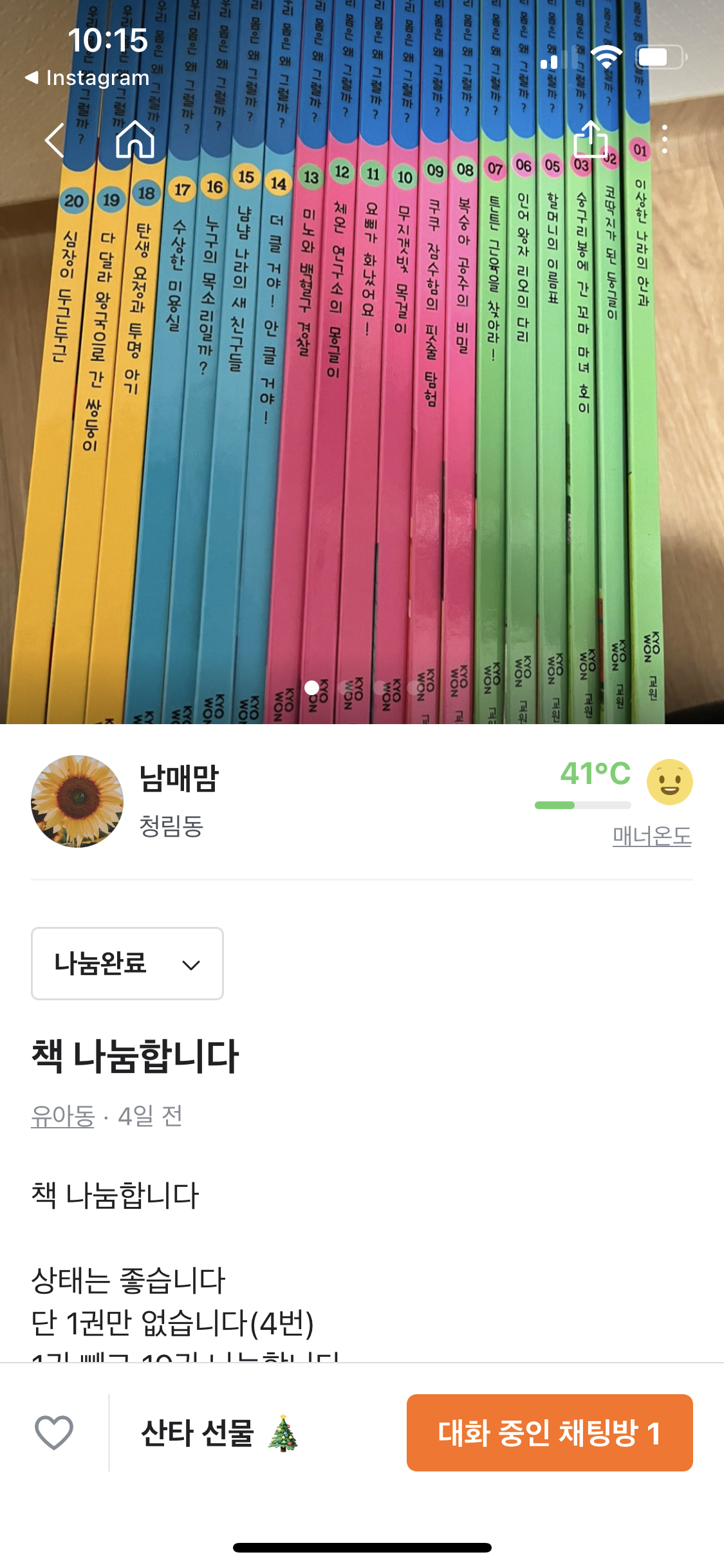Return to Instagram via status bar link
724x1568 pixels.
88,78
